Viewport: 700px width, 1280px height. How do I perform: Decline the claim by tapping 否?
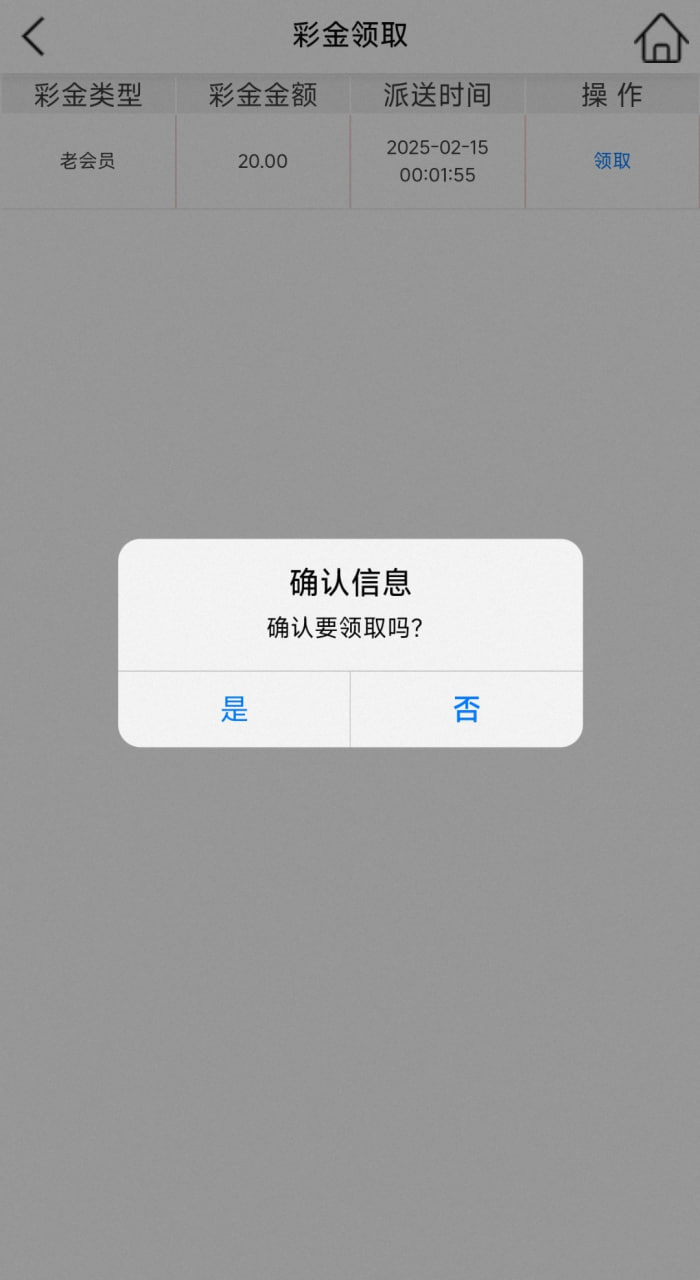(x=467, y=709)
